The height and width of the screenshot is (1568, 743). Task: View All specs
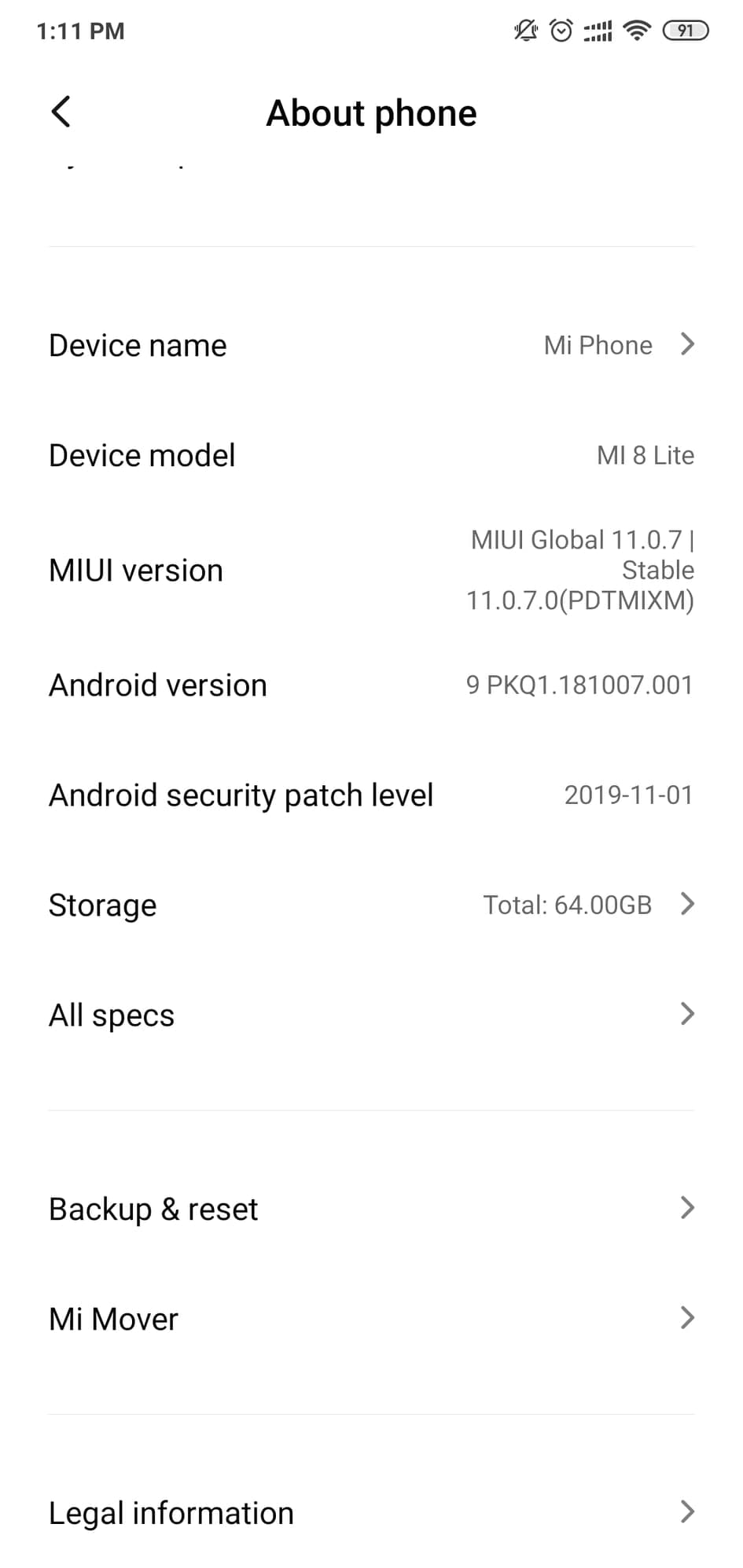coord(371,1015)
